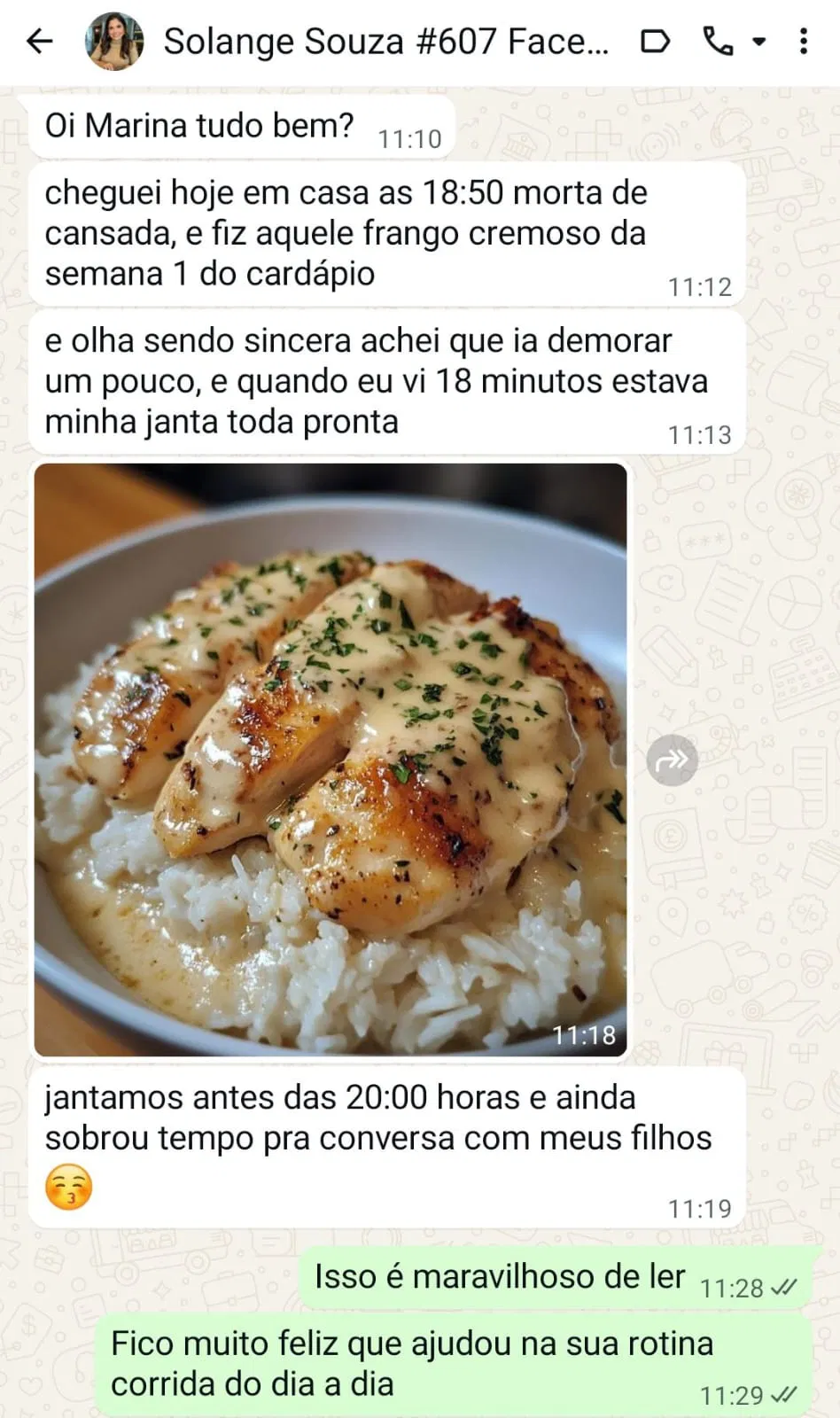Open the three-dot overflow menu
Screen dimensions: 840x1418
coord(803,41)
